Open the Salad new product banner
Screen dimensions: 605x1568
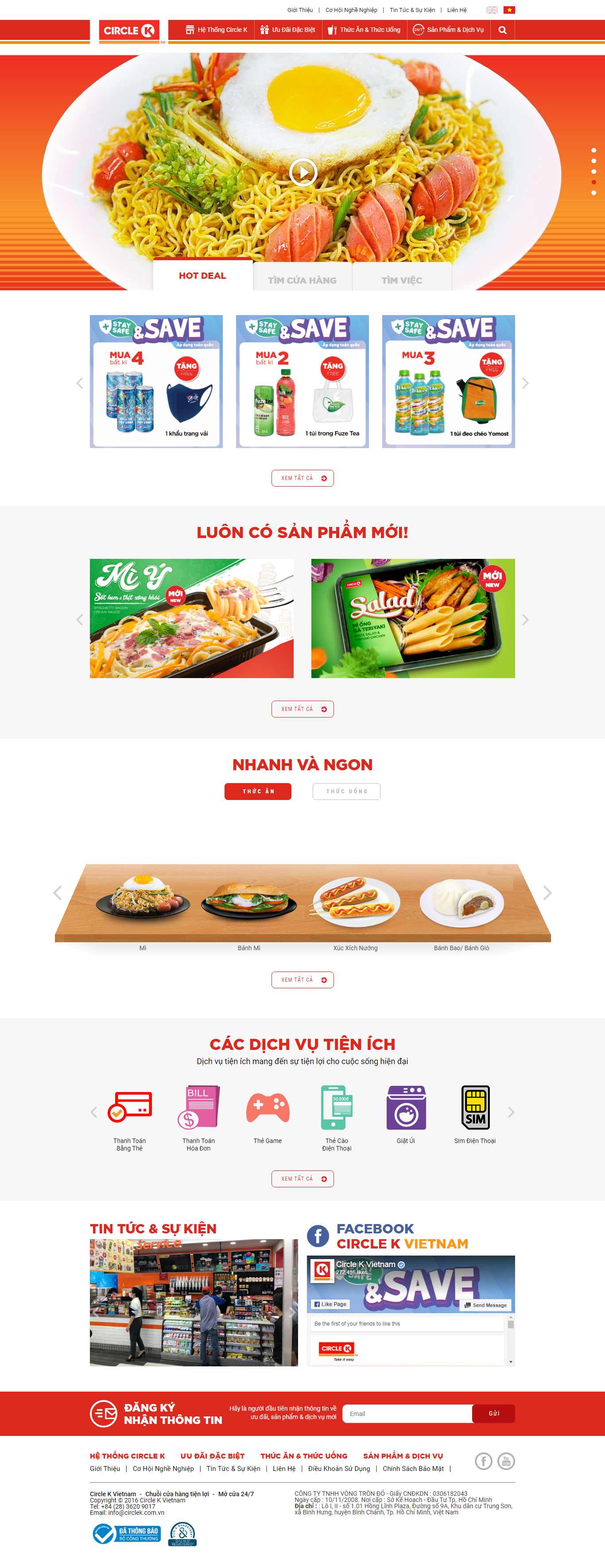point(413,618)
